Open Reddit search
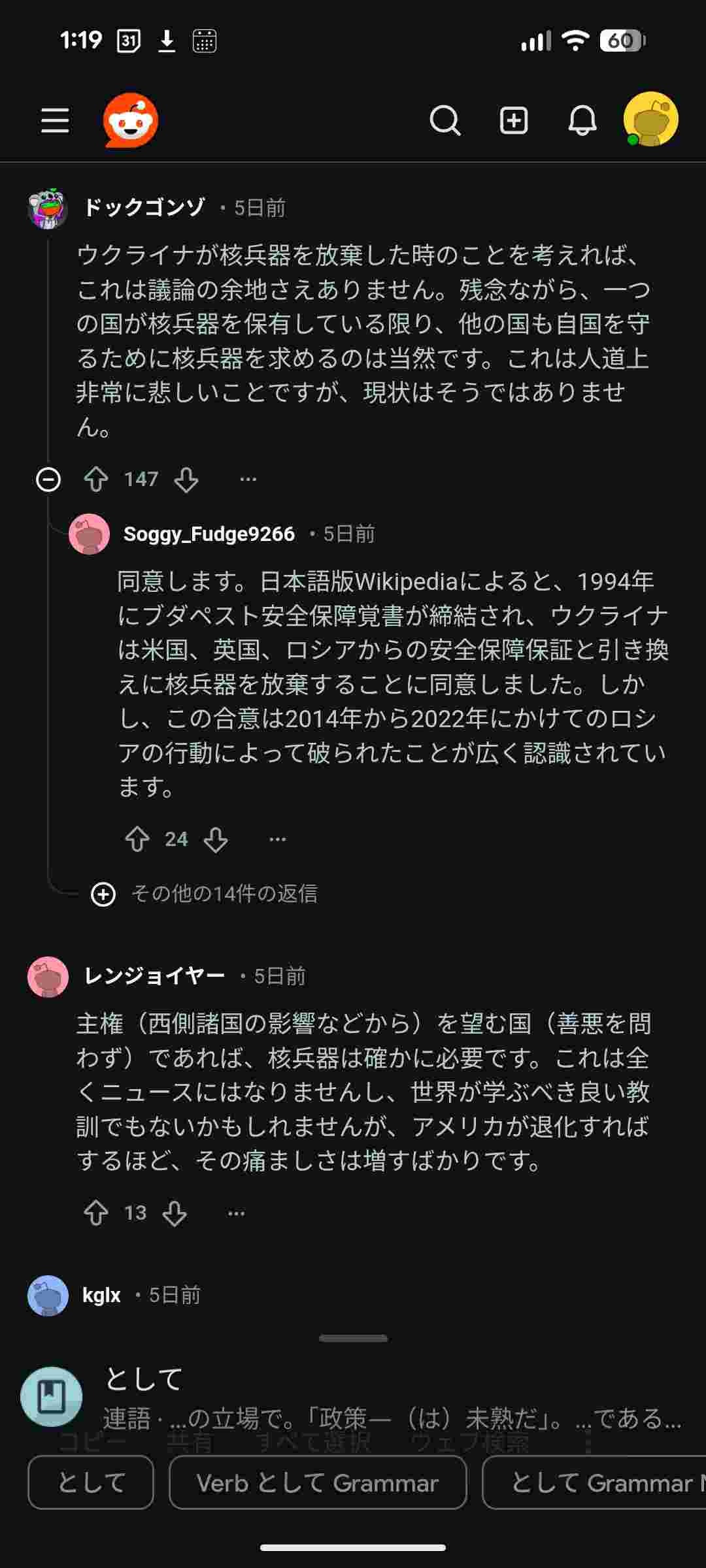 pyautogui.click(x=445, y=121)
